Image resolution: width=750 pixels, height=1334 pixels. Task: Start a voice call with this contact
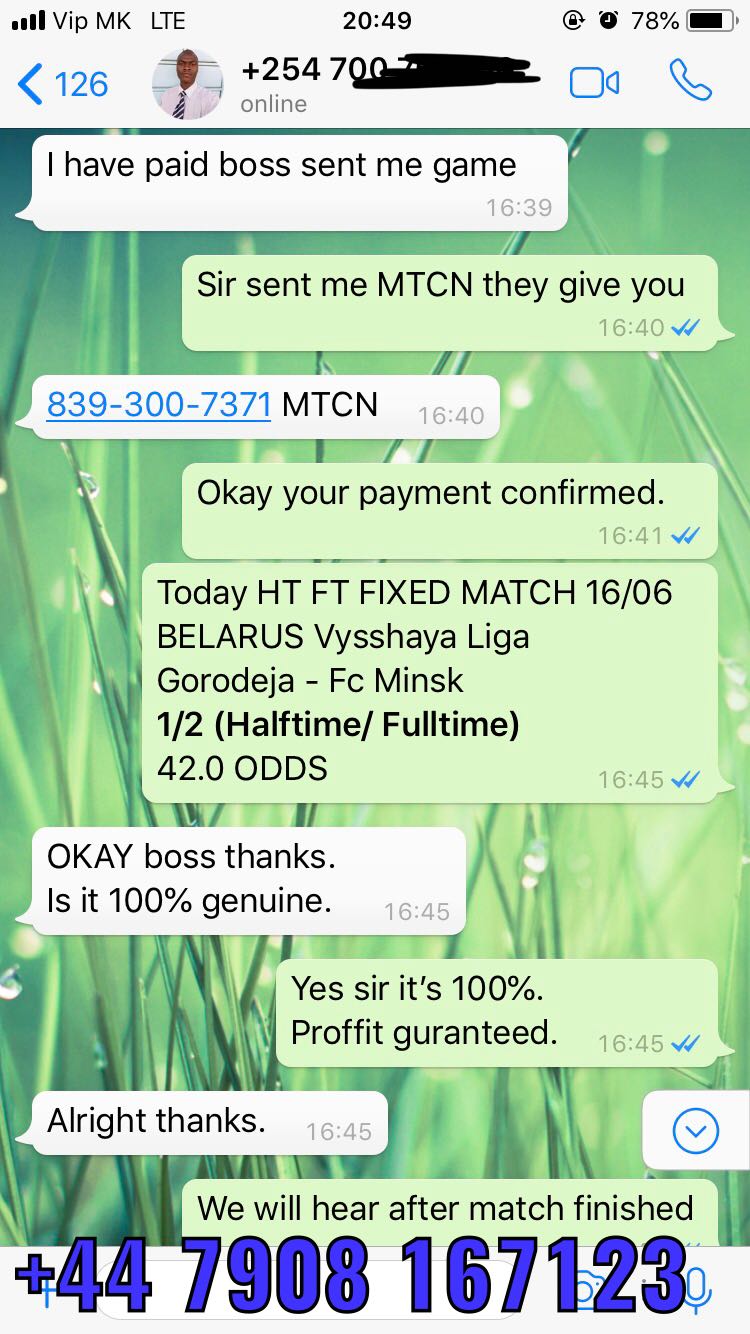tap(690, 82)
